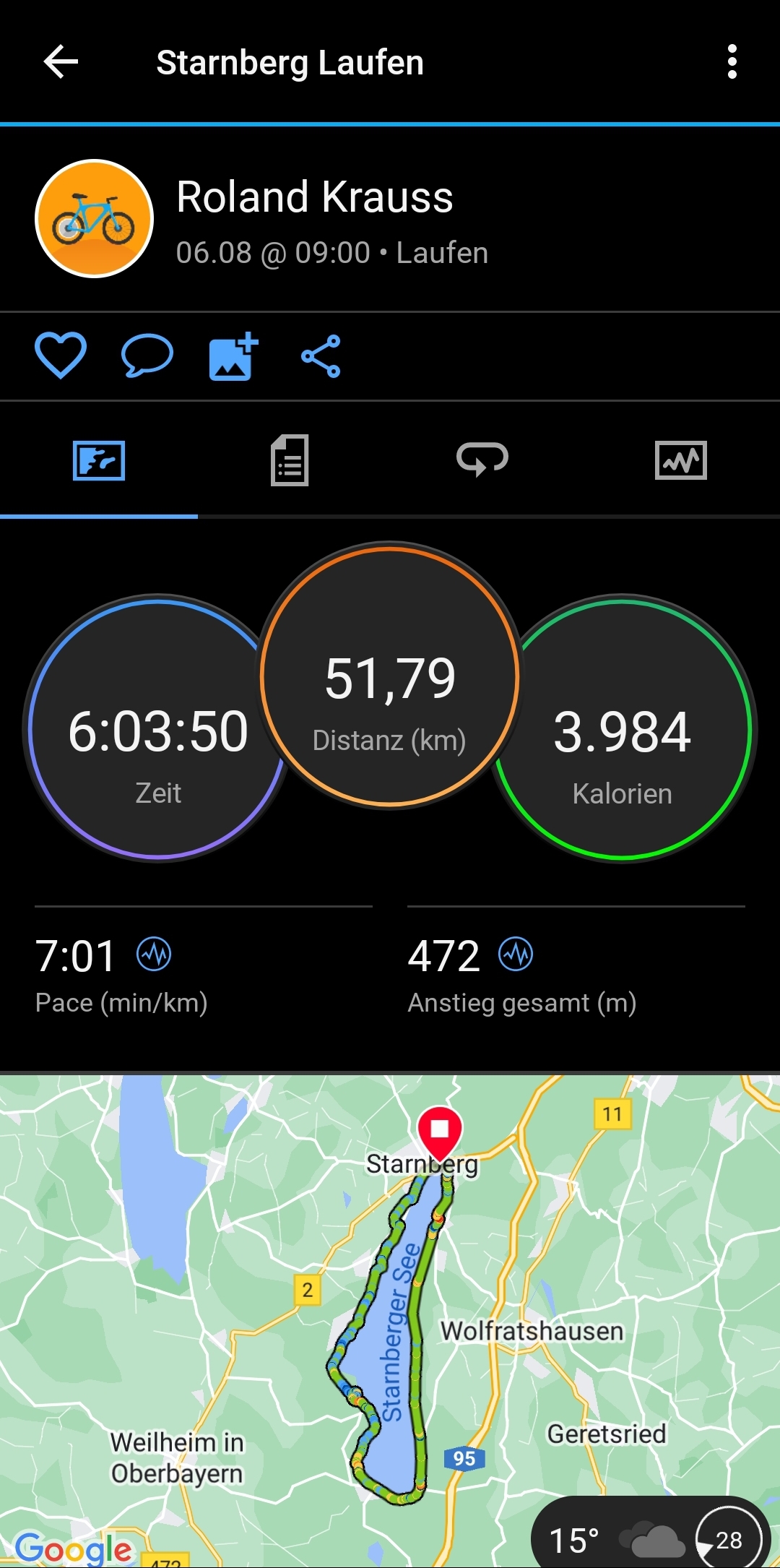Open the comment bubble
The height and width of the screenshot is (1568, 780).
(x=147, y=356)
